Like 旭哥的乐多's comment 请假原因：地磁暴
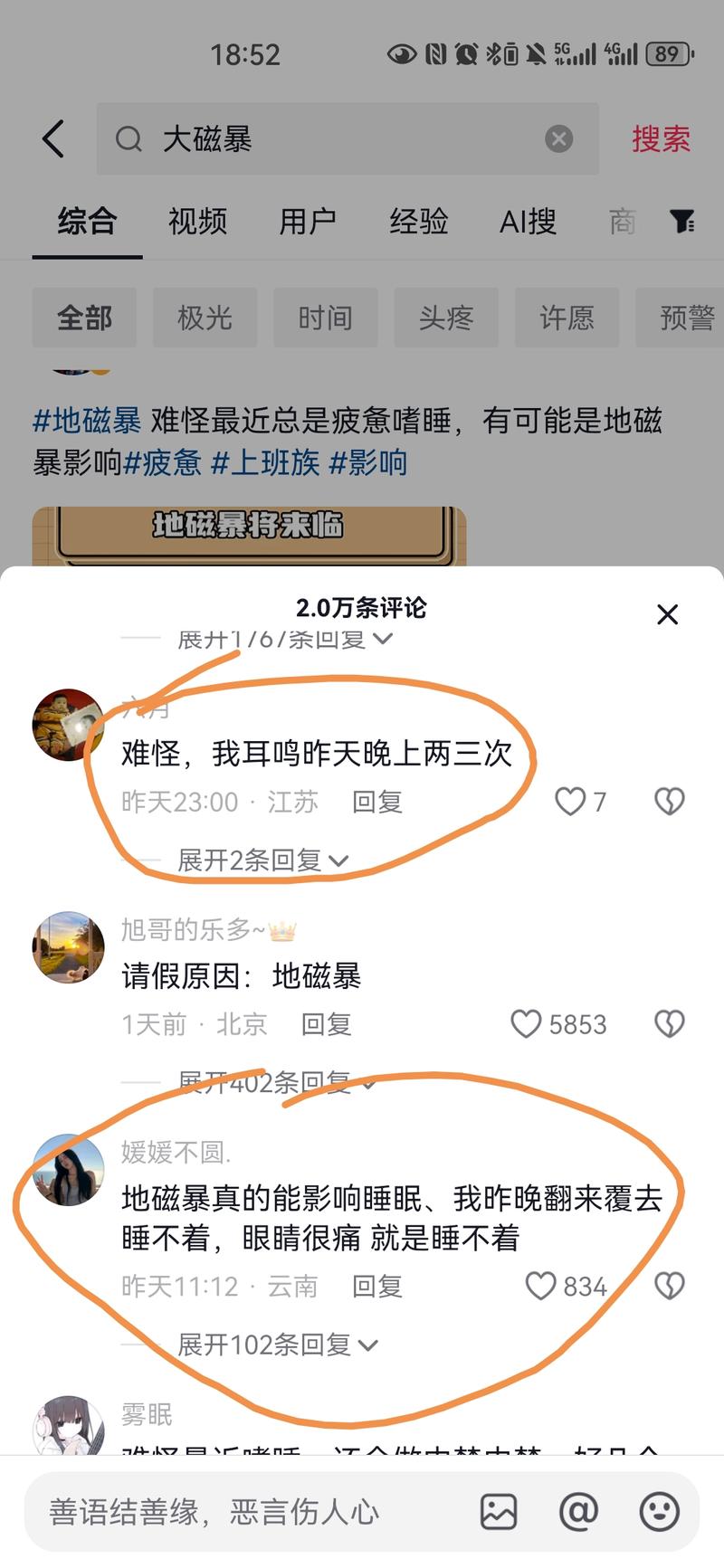Screen dimensions: 724x1568 click(527, 1023)
